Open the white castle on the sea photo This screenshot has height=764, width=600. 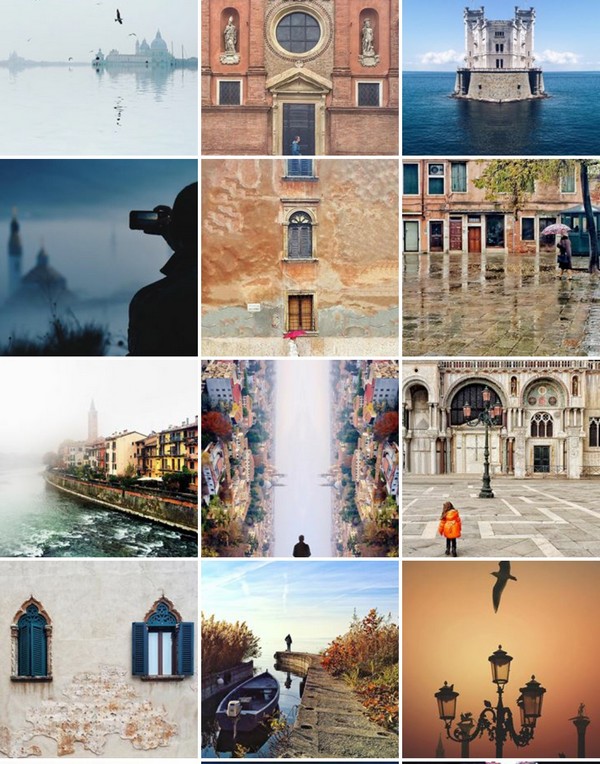[x=500, y=77]
